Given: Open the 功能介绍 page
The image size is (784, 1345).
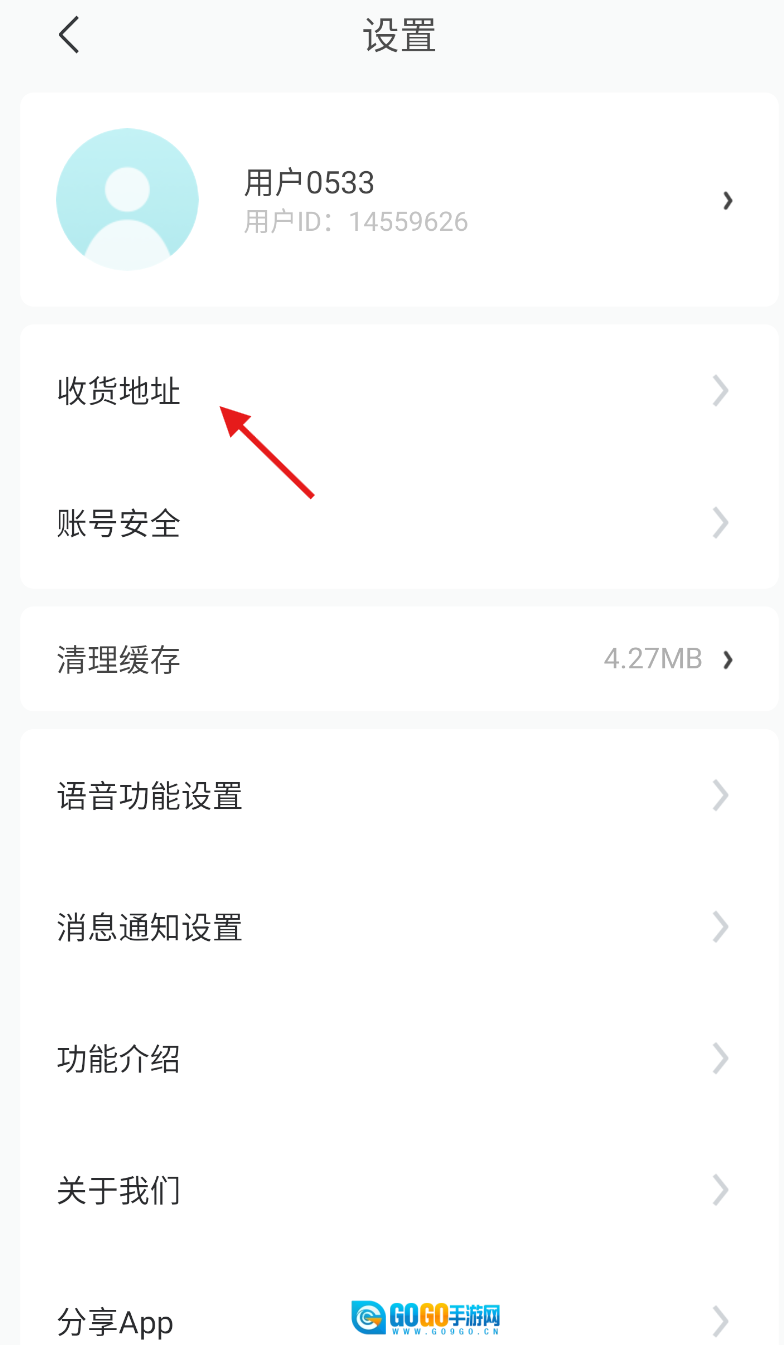Looking at the screenshot, I should pos(398,1059).
